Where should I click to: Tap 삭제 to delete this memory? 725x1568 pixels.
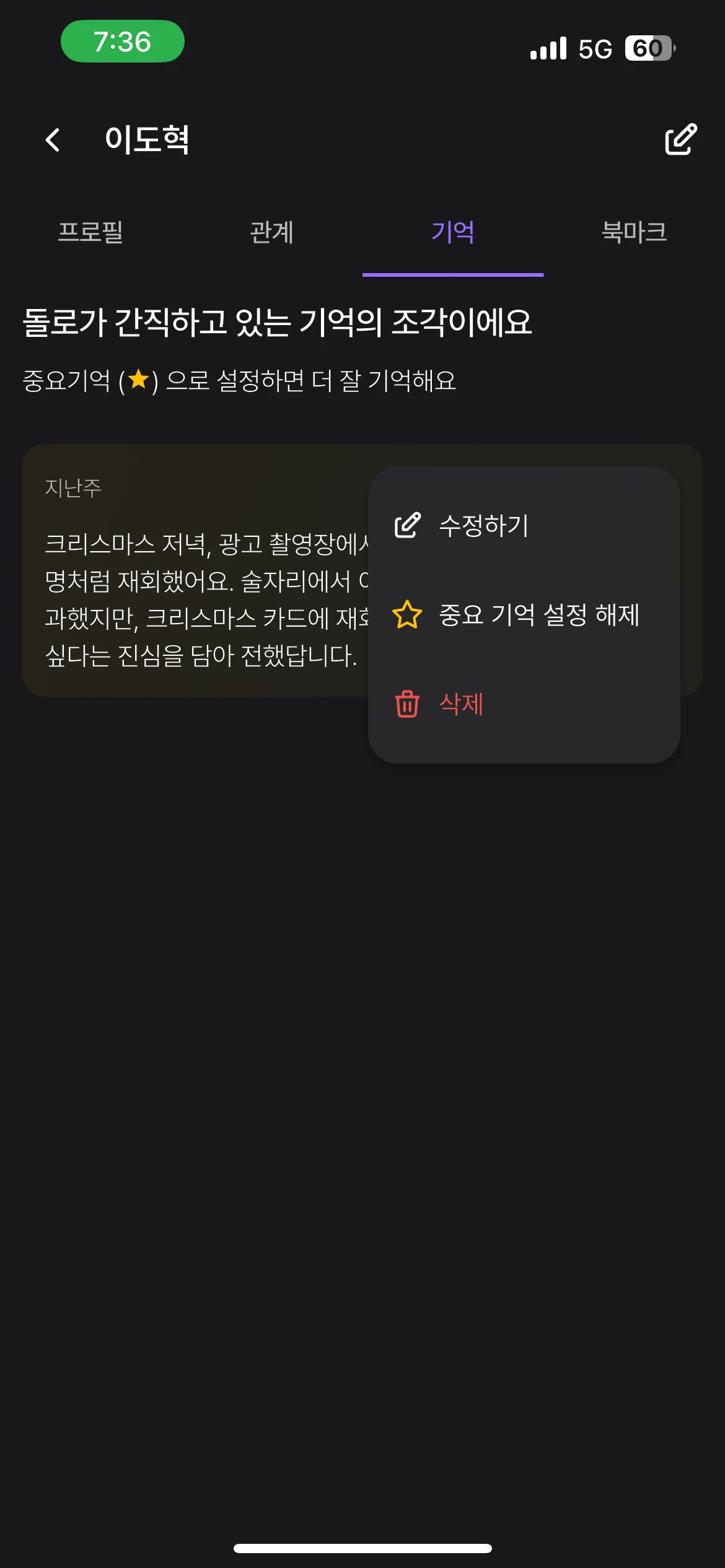[461, 704]
